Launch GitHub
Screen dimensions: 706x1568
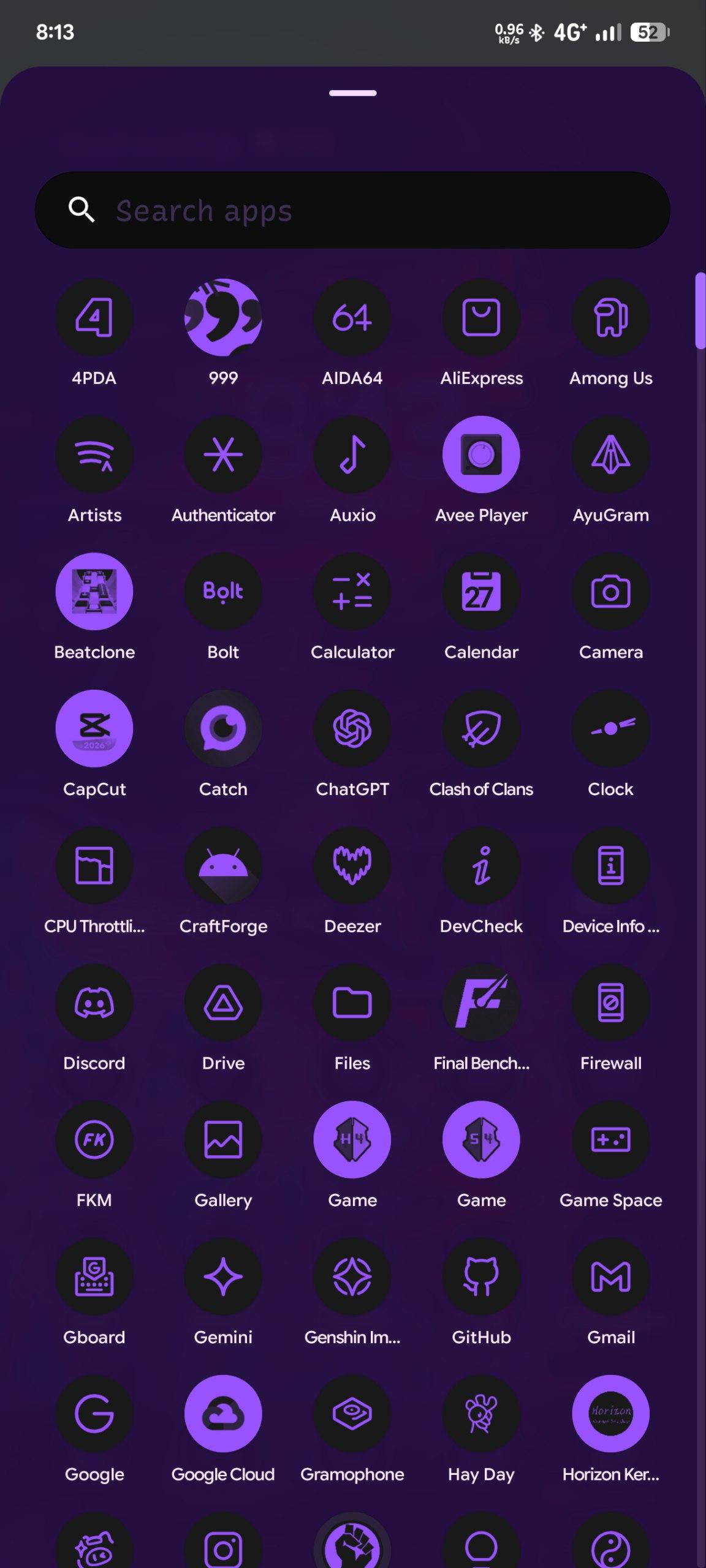point(481,1277)
